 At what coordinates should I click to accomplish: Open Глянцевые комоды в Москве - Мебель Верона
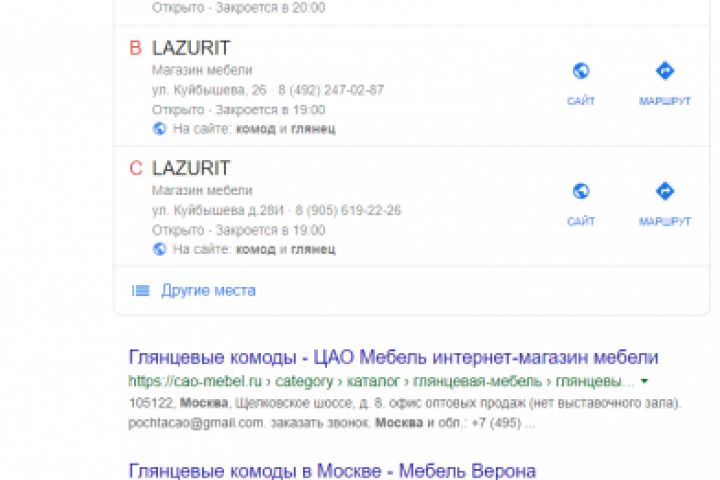tap(332, 470)
